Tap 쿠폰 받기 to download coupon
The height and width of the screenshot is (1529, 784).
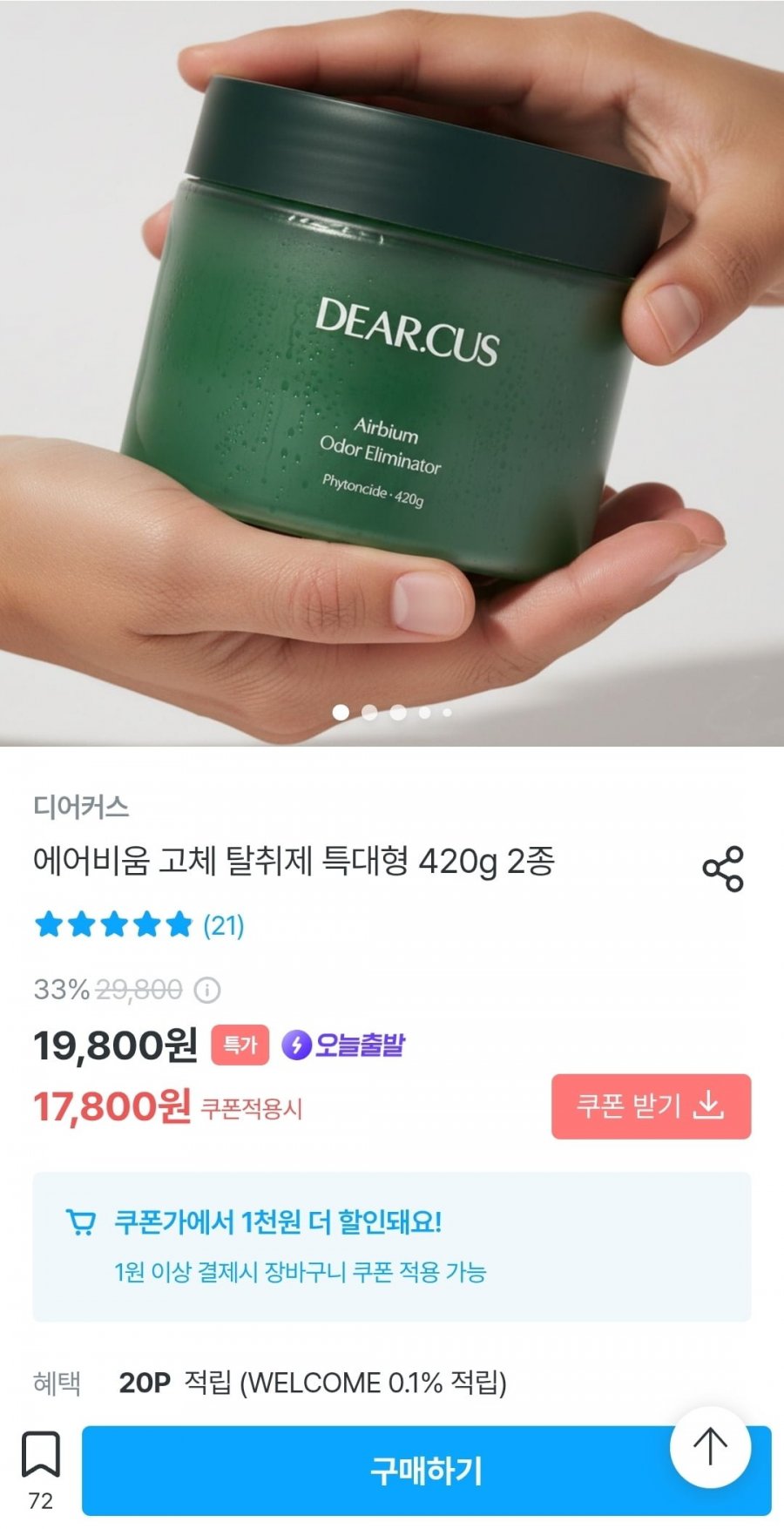651,1106
